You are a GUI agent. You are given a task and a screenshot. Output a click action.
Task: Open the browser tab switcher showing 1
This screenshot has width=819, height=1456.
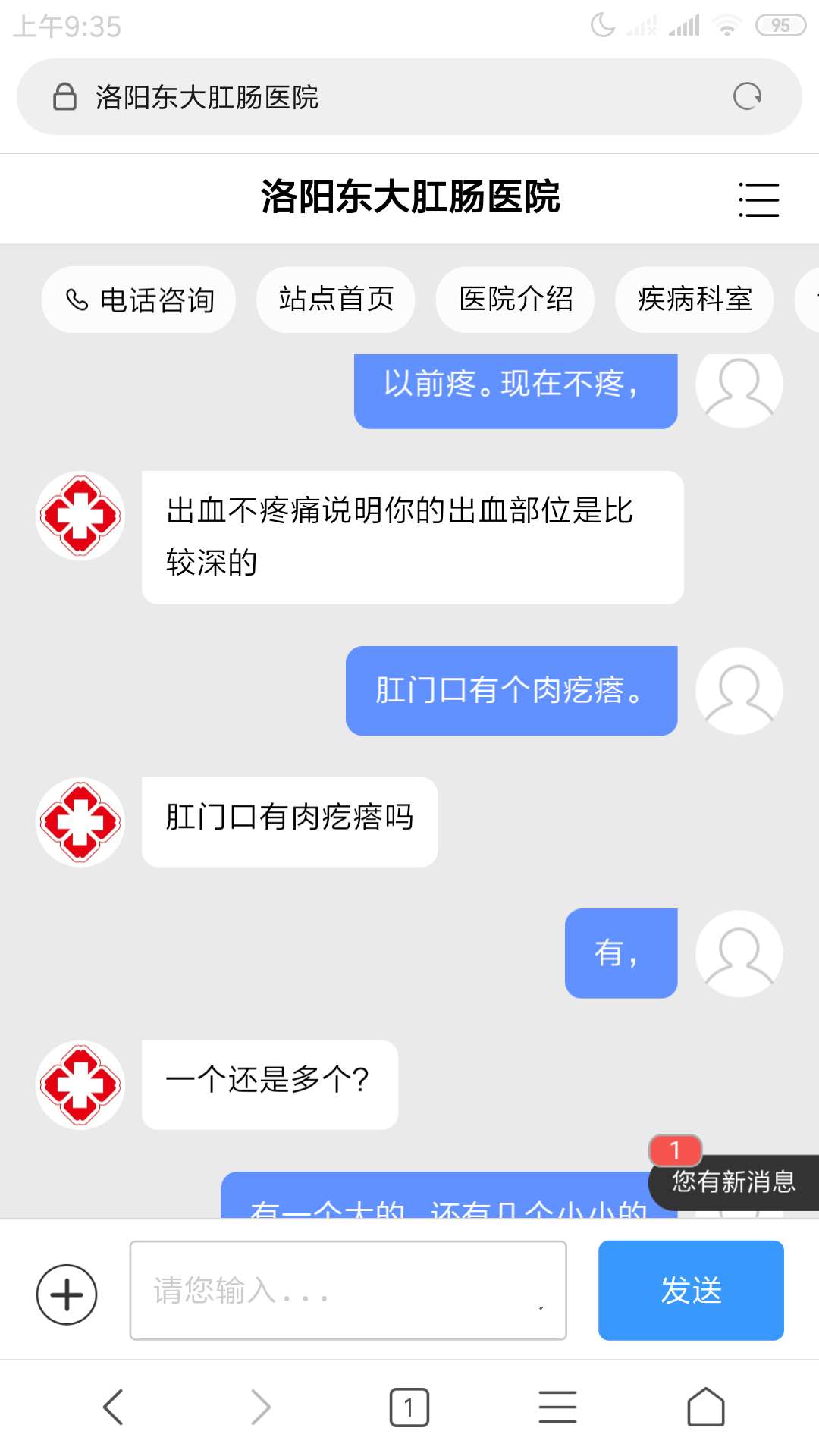tap(409, 1407)
